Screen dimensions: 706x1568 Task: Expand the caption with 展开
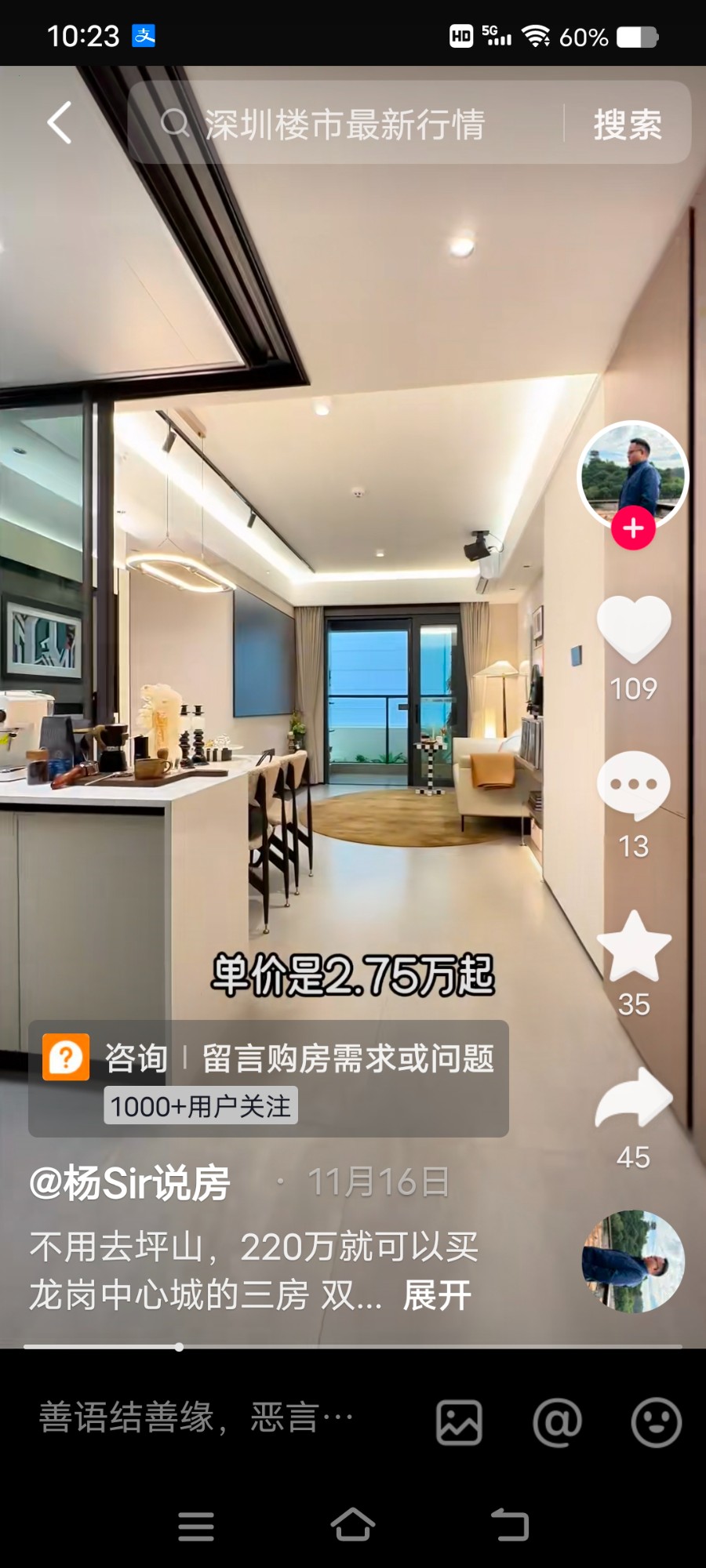437,1295
